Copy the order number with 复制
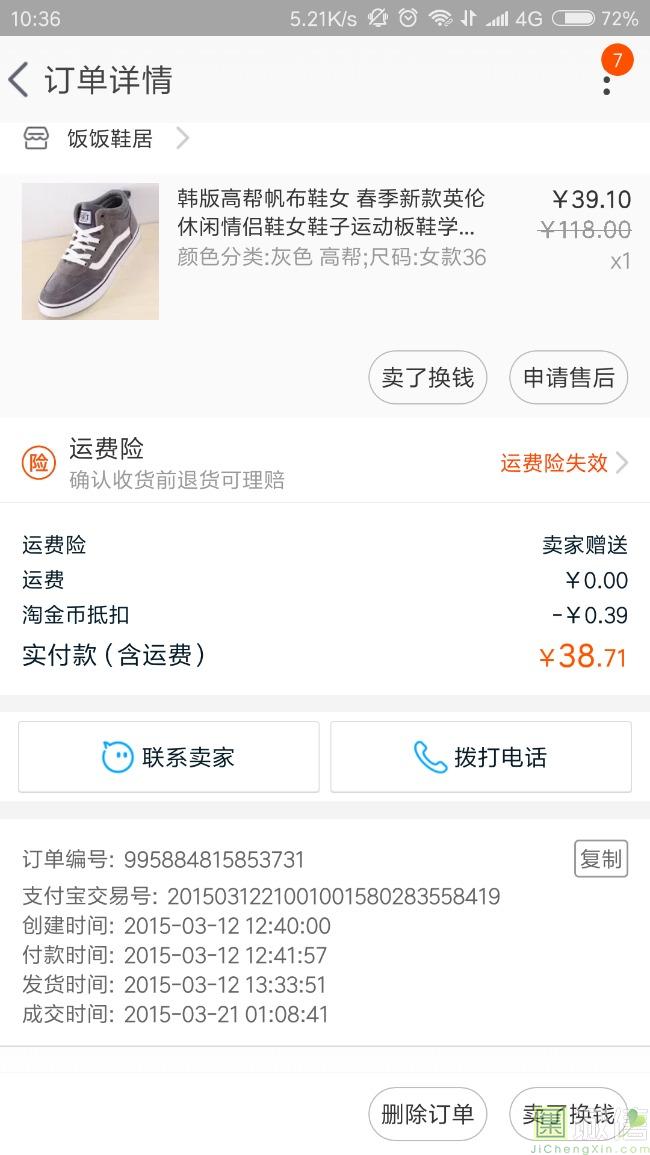 pos(601,858)
